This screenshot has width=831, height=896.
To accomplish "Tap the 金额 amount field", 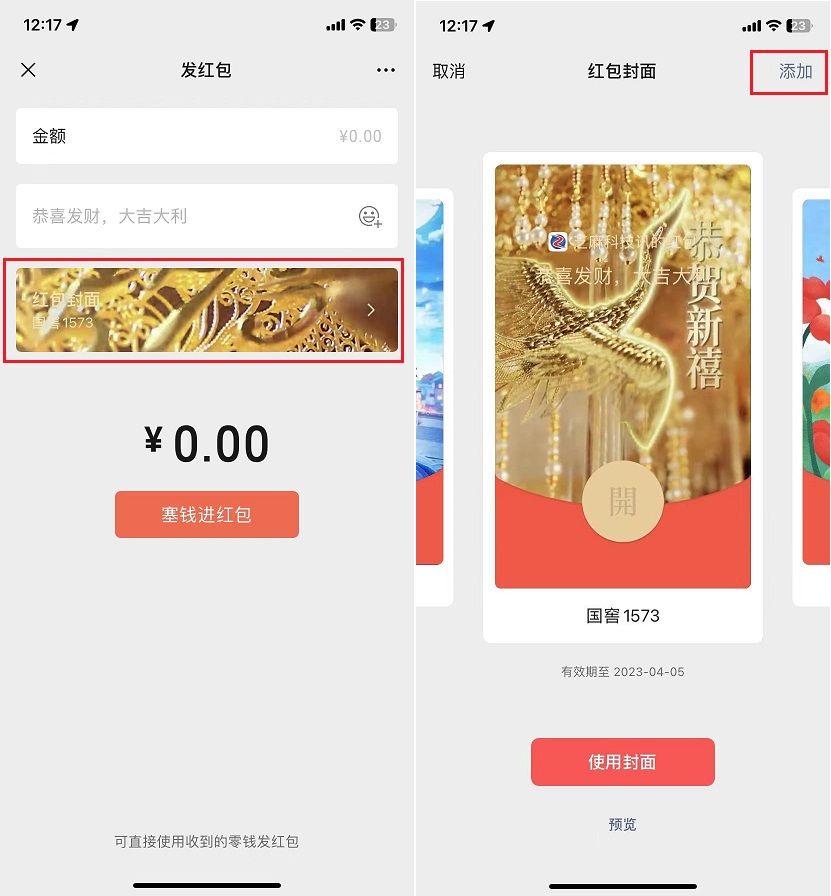I will [x=207, y=136].
